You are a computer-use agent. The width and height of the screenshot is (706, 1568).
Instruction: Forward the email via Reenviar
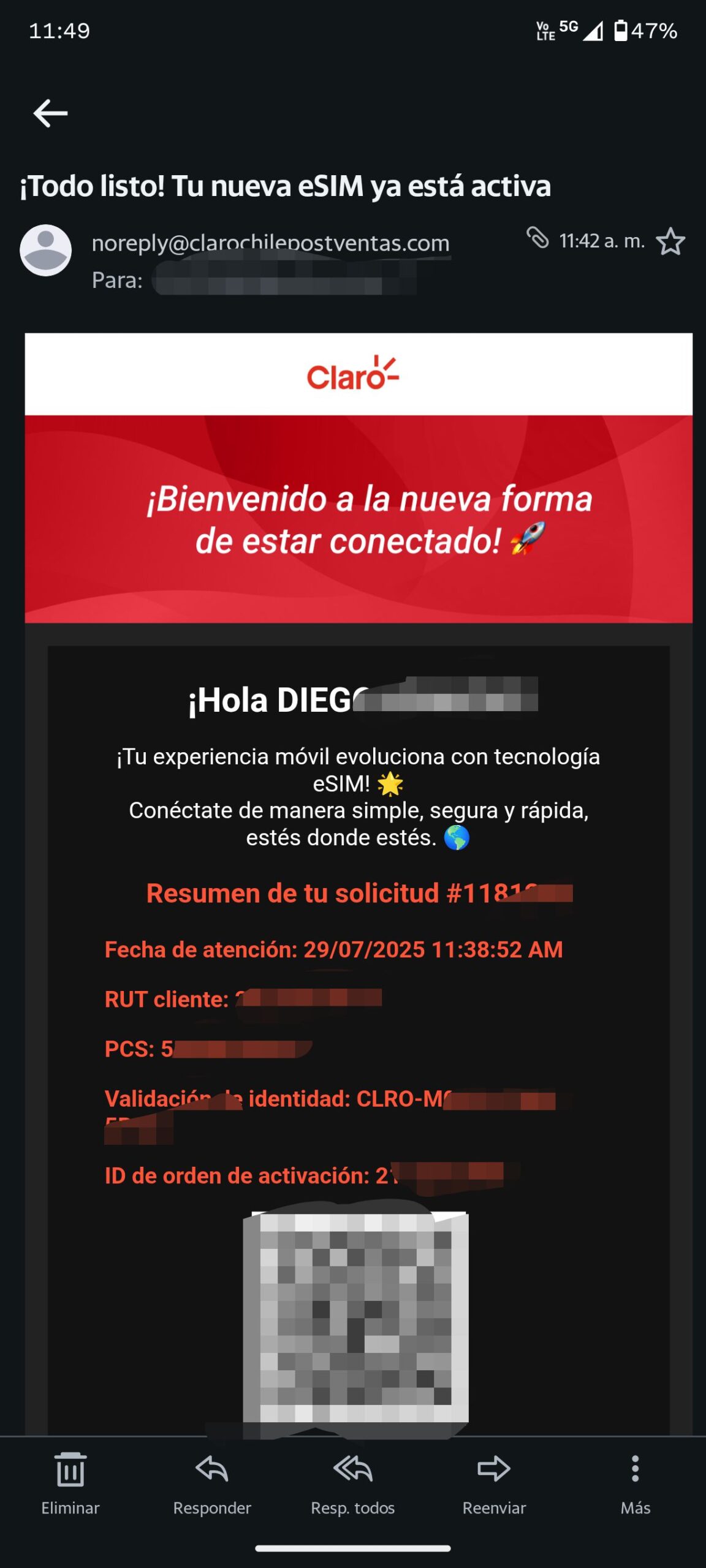[x=494, y=1483]
